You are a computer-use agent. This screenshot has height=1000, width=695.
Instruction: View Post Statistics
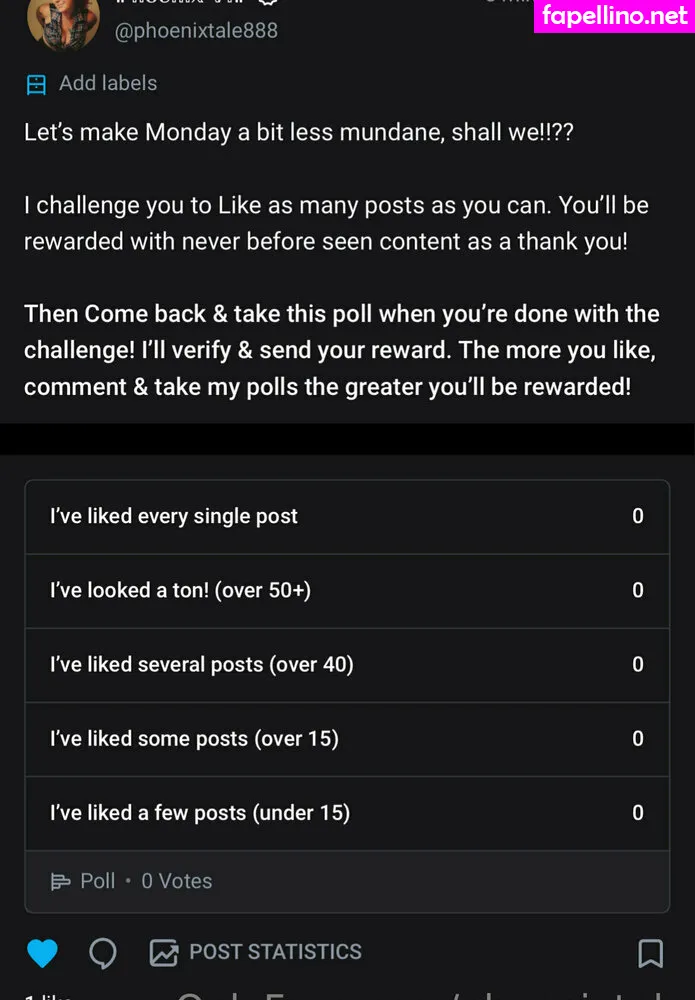pyautogui.click(x=256, y=952)
